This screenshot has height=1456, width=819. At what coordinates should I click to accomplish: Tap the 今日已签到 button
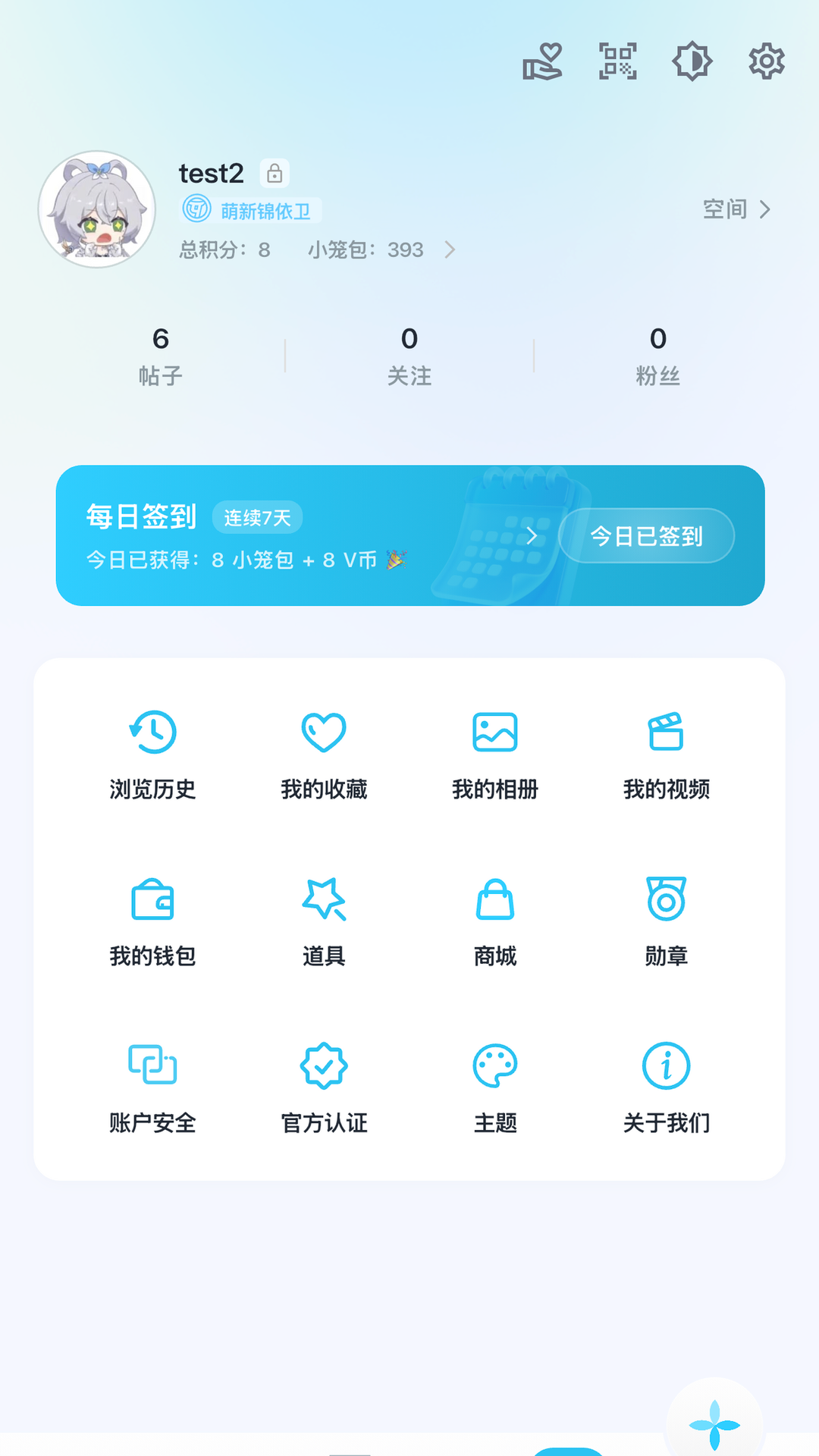(x=646, y=536)
